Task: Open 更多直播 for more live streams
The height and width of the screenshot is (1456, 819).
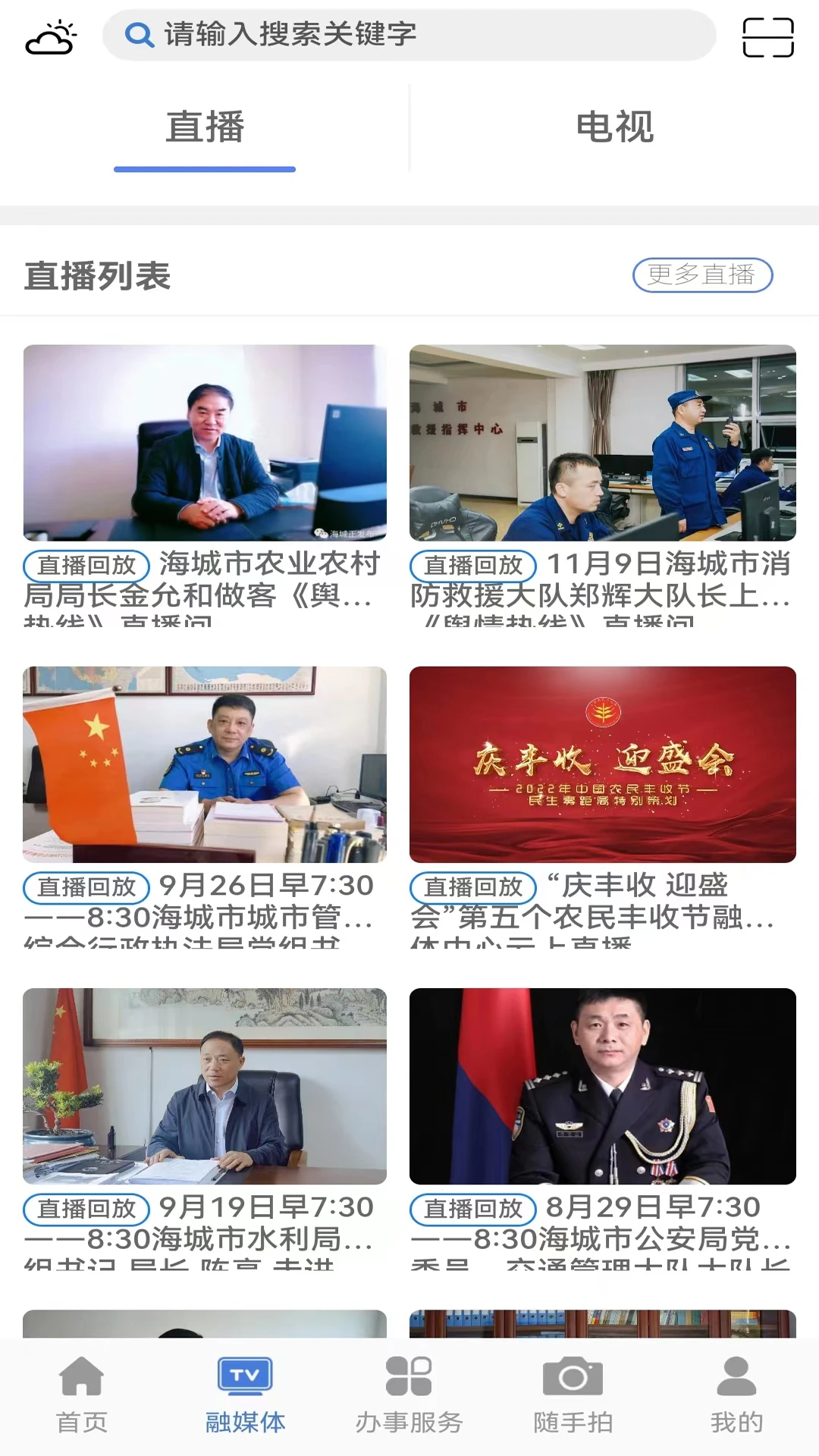Action: coord(703,275)
